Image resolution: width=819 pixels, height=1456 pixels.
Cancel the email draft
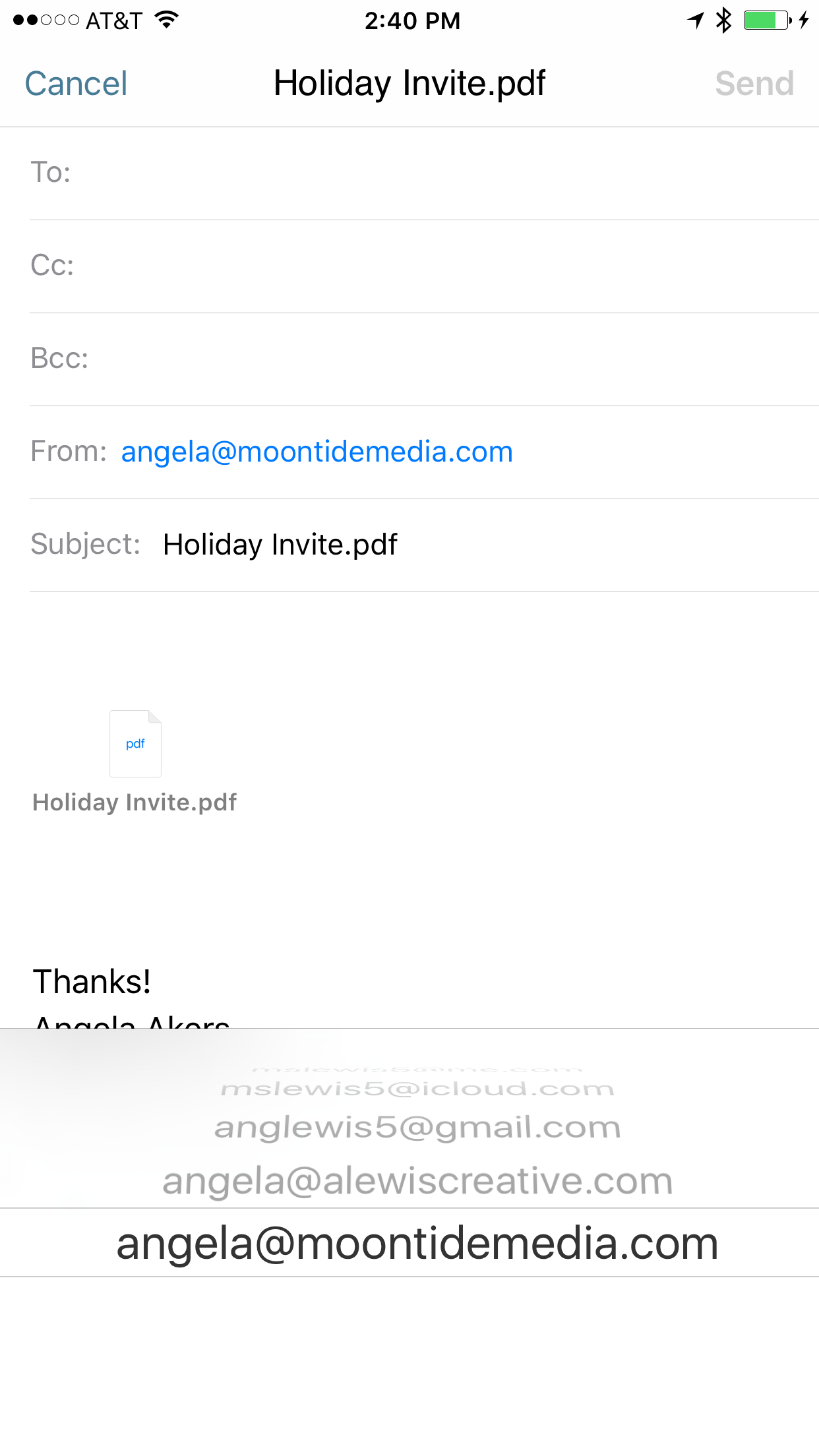coord(76,84)
